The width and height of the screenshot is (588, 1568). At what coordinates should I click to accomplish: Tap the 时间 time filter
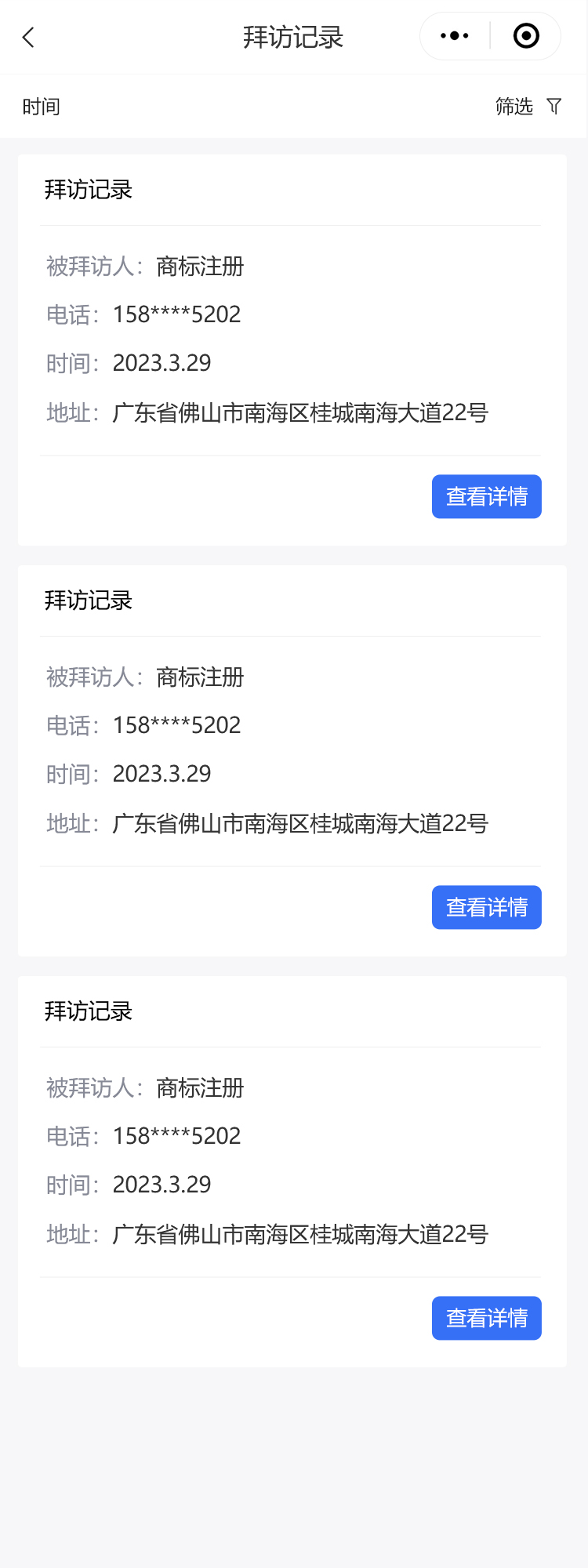[x=42, y=107]
